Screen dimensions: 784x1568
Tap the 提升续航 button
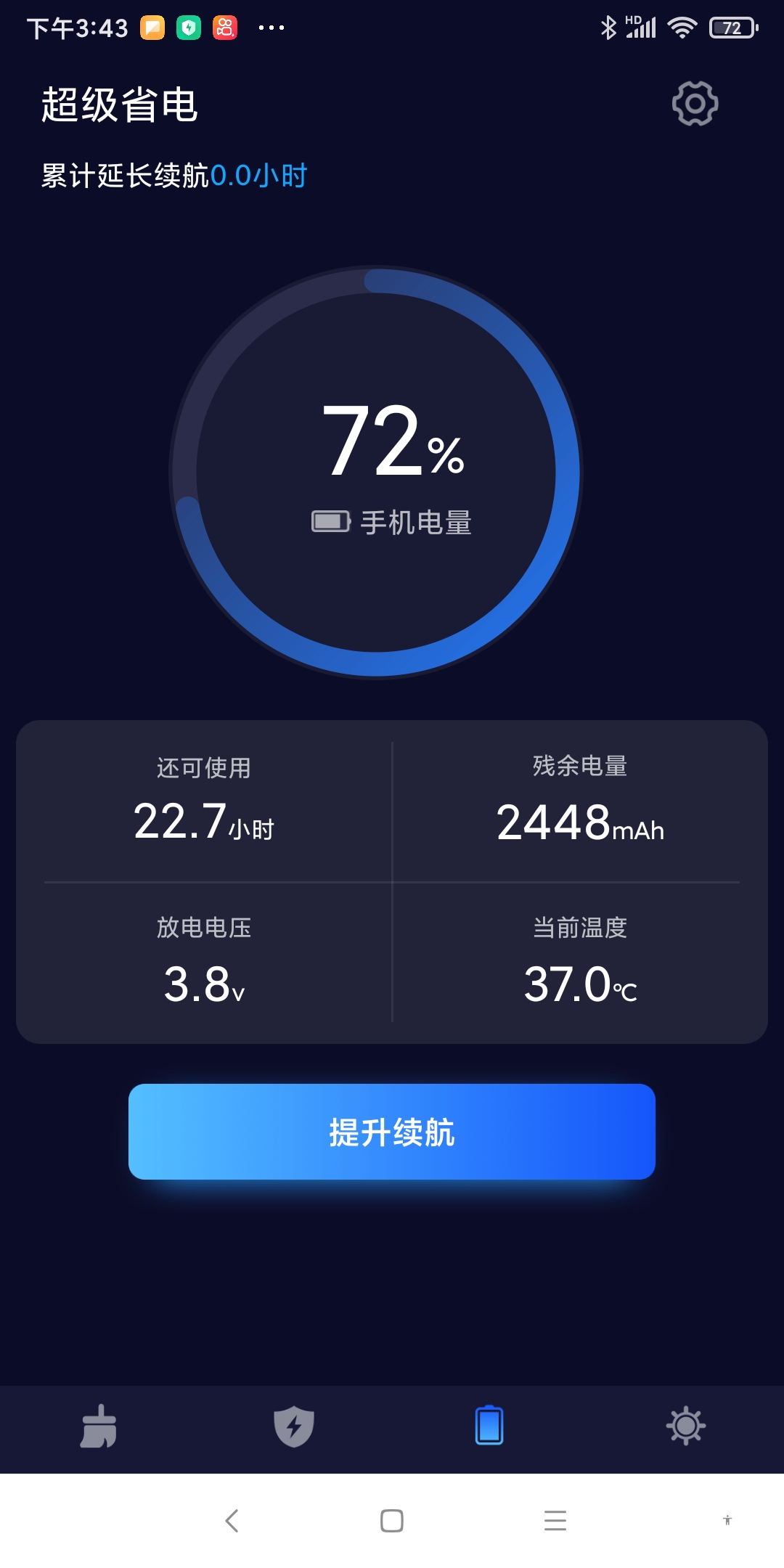pos(392,1132)
